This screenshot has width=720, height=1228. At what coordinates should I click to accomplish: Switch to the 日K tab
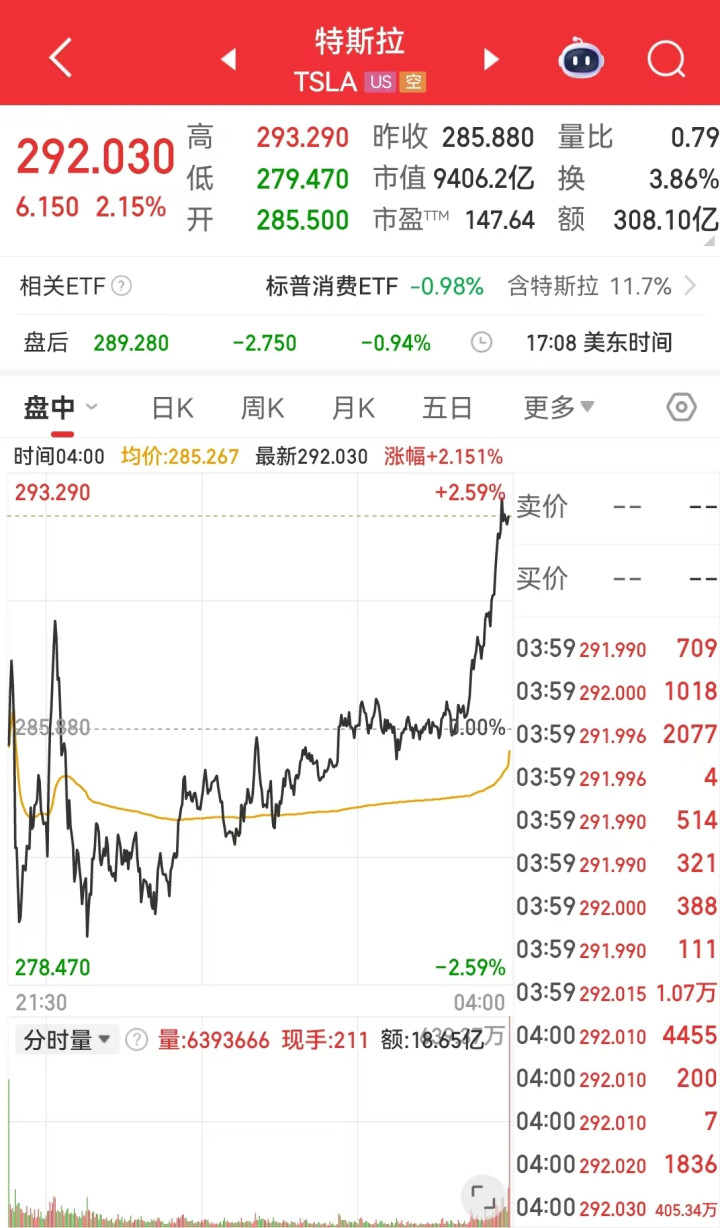click(x=172, y=408)
